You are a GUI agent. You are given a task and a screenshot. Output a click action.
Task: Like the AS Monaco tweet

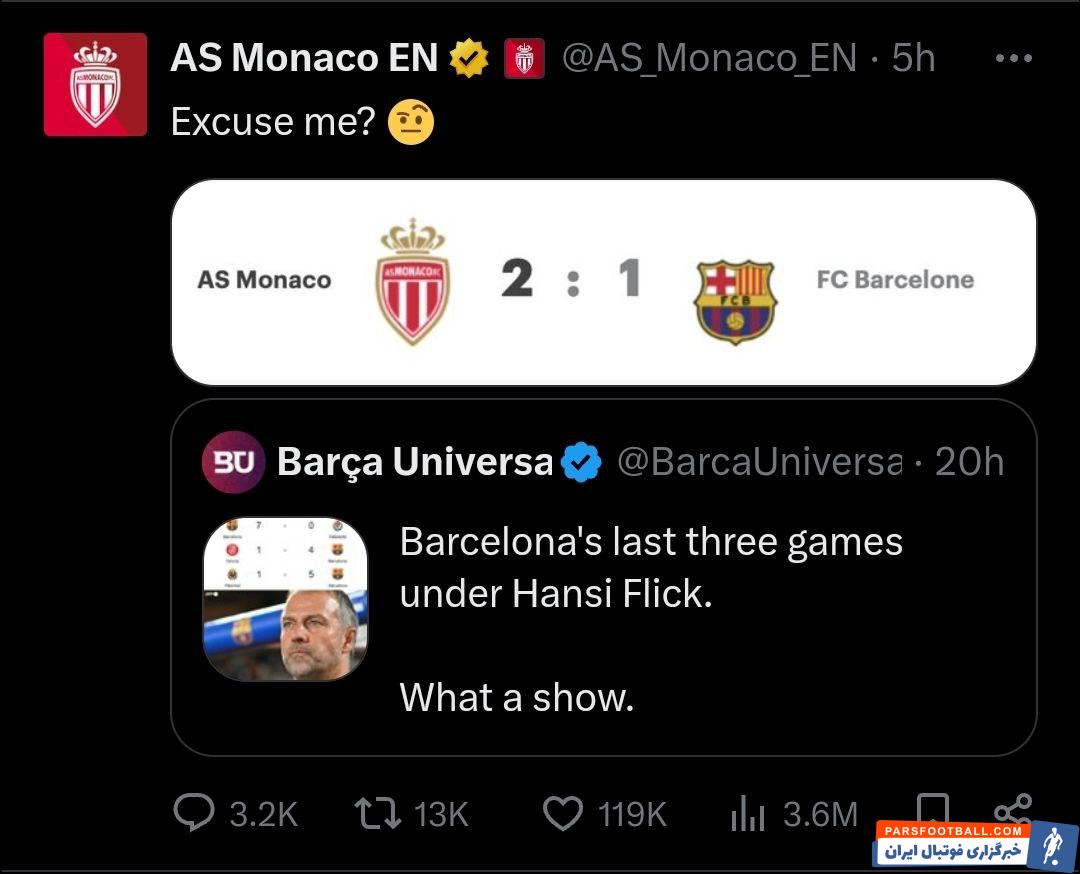563,813
